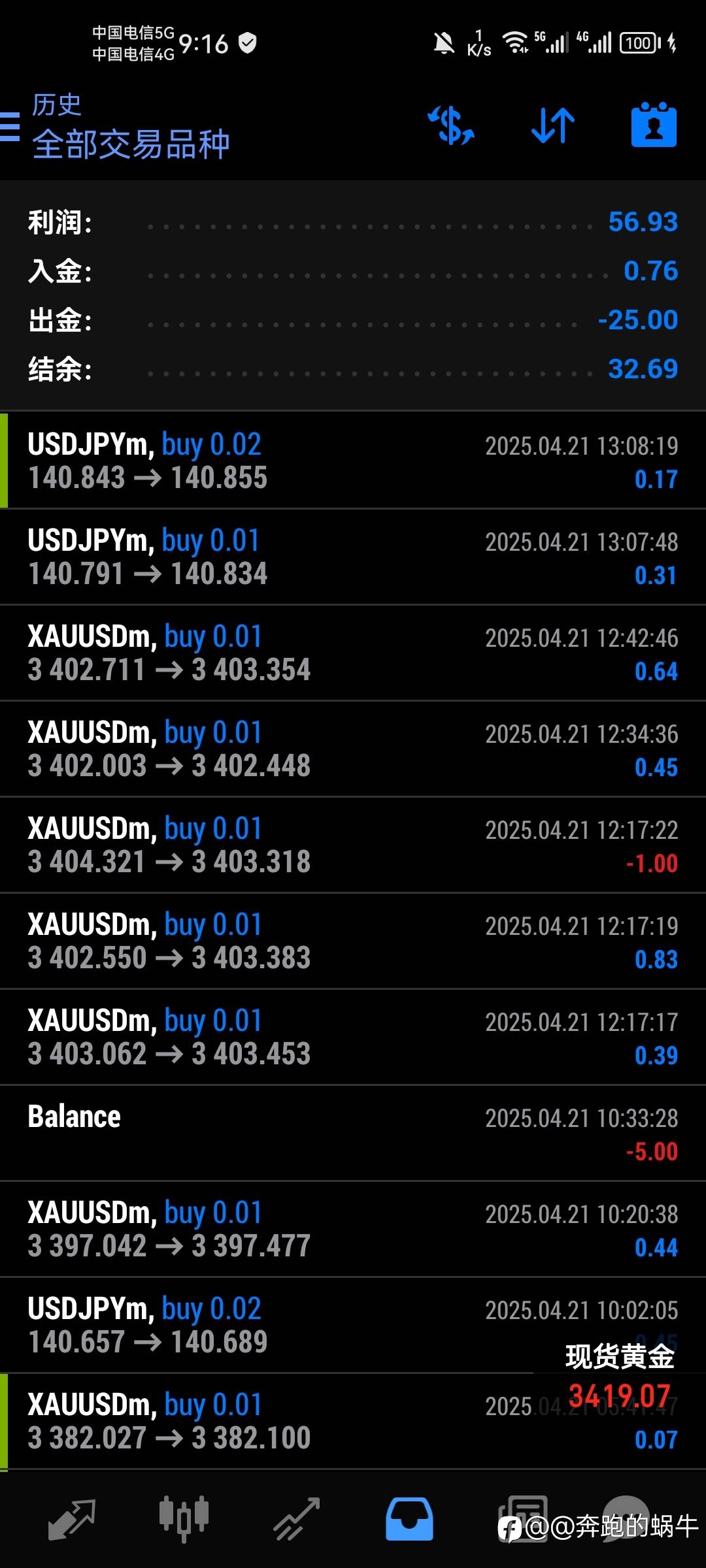The height and width of the screenshot is (1568, 706).
Task: Open USDJPYm trade from 140.657 to 140.689
Action: click(261, 1325)
